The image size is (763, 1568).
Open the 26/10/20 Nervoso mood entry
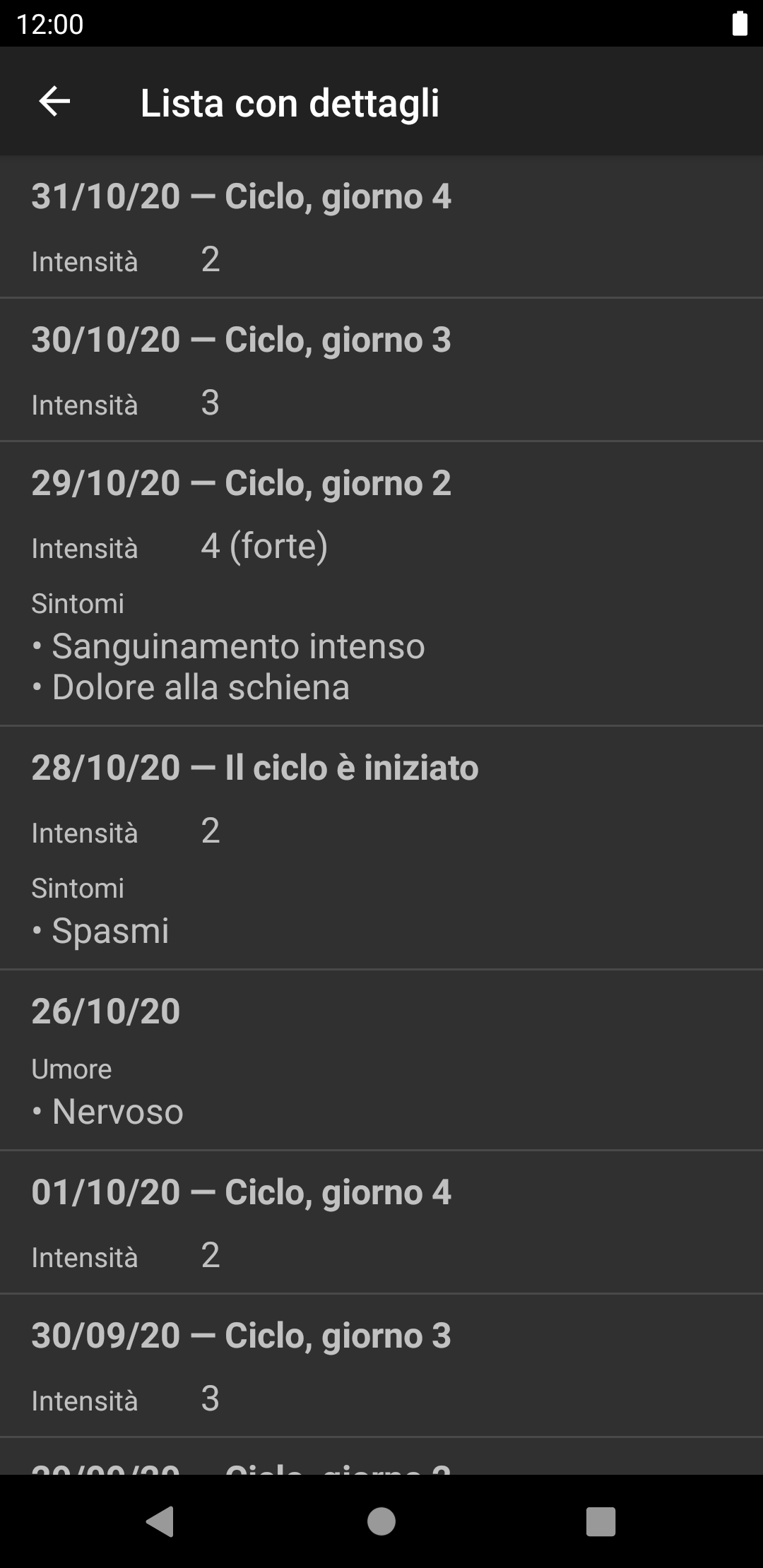381,1059
